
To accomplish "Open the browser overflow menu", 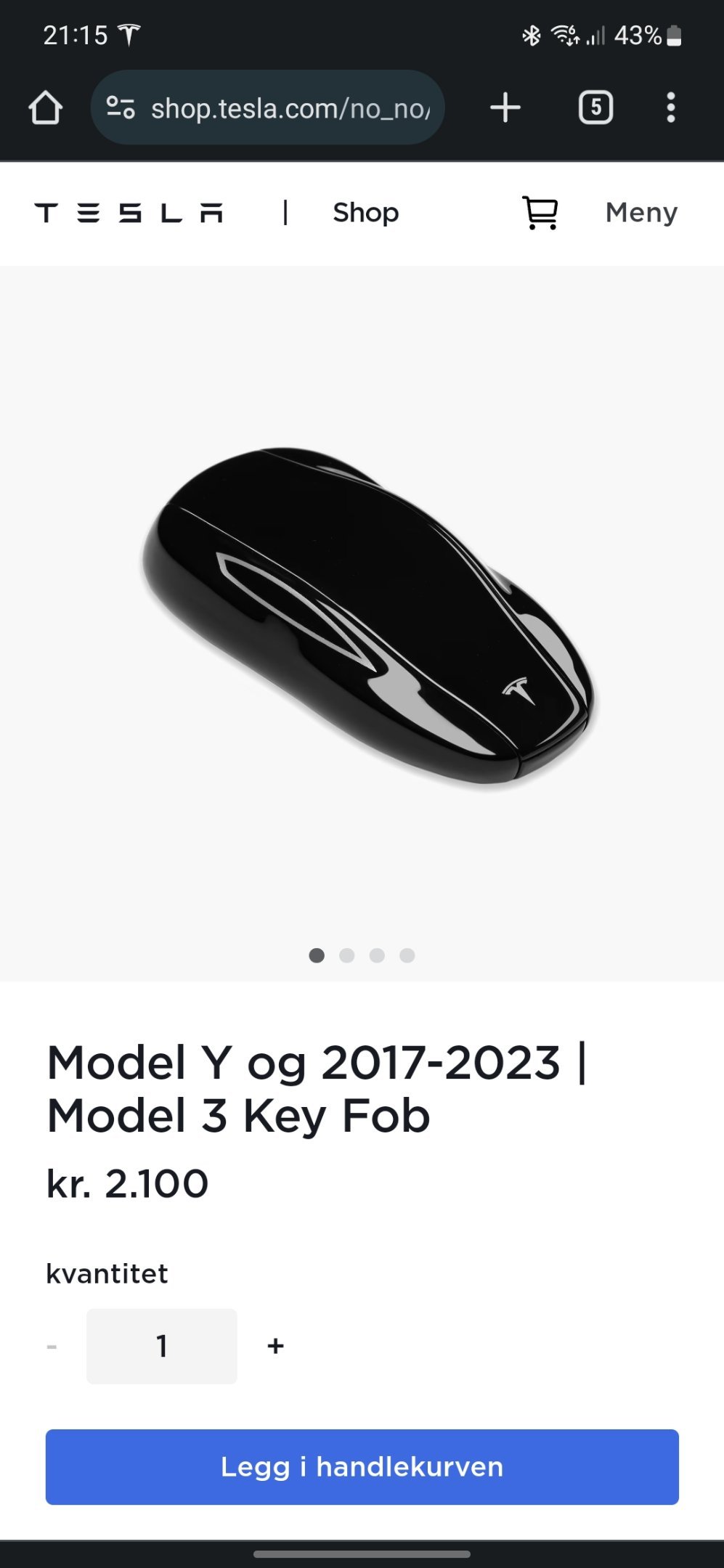I will 671,107.
